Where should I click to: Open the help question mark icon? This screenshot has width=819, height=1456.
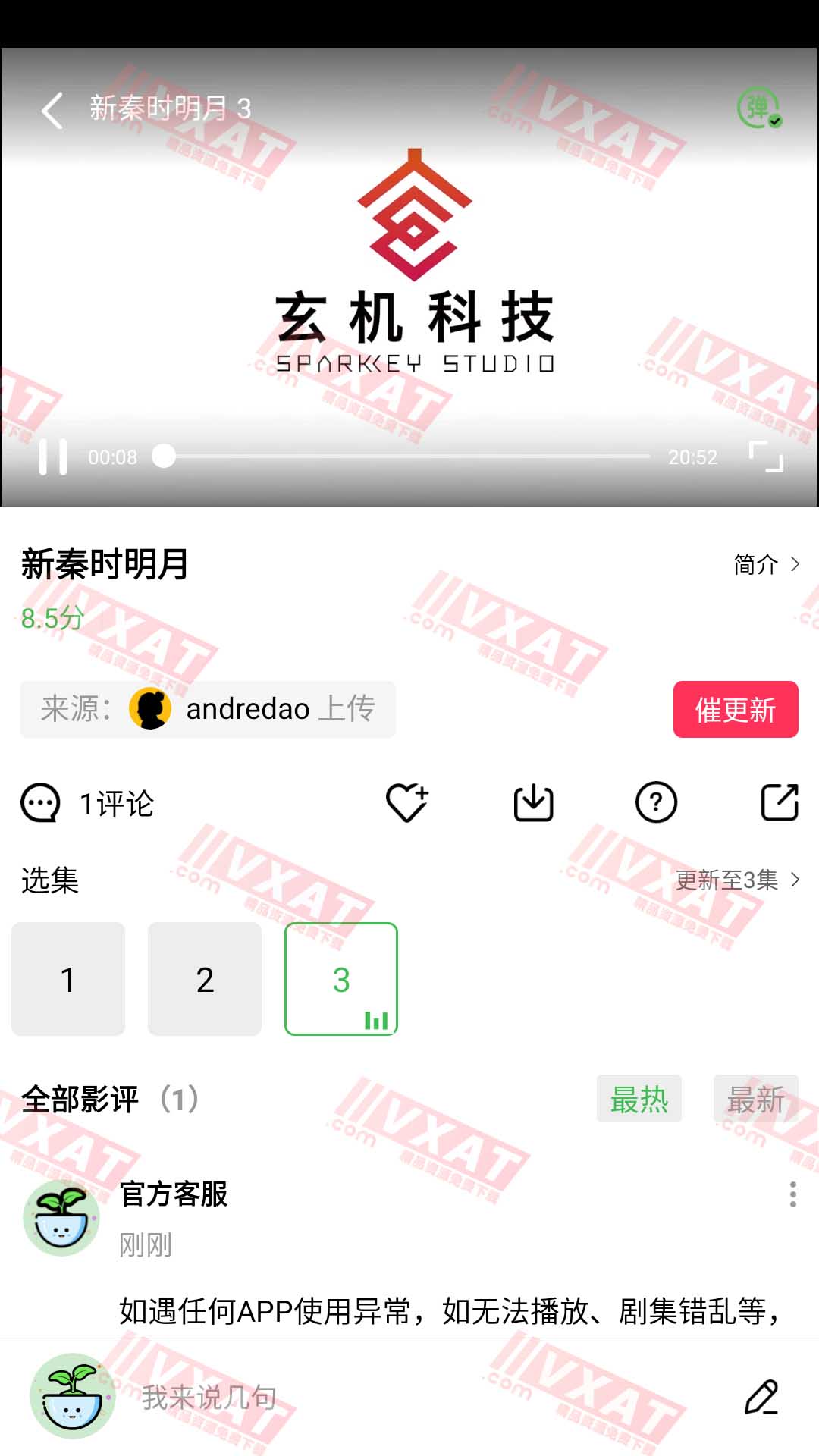tap(656, 802)
